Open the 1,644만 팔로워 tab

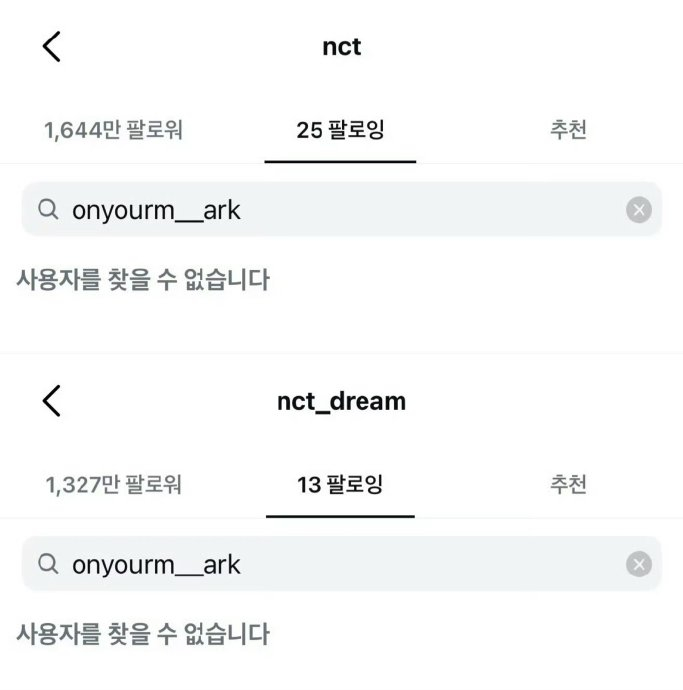(x=113, y=130)
